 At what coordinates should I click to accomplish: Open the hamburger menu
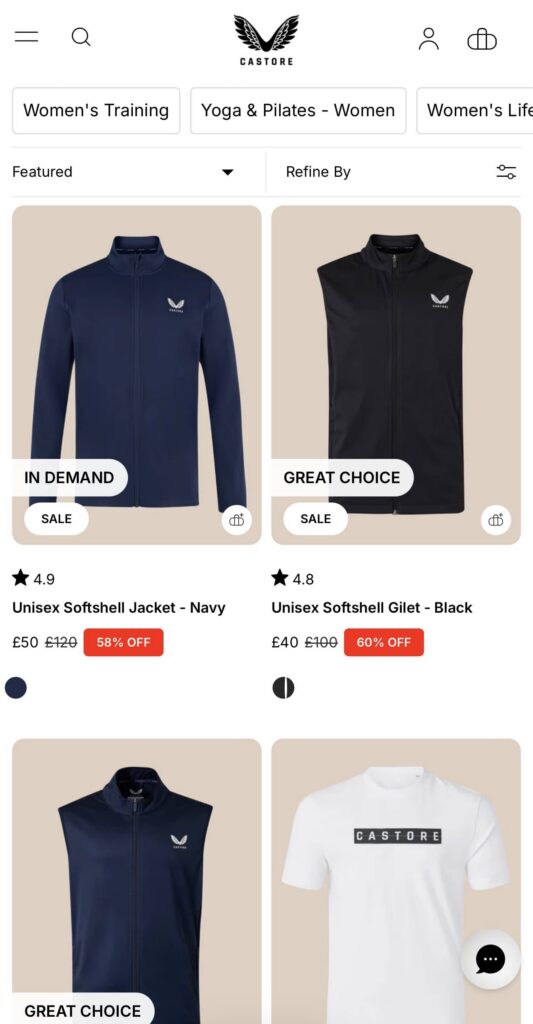click(27, 37)
